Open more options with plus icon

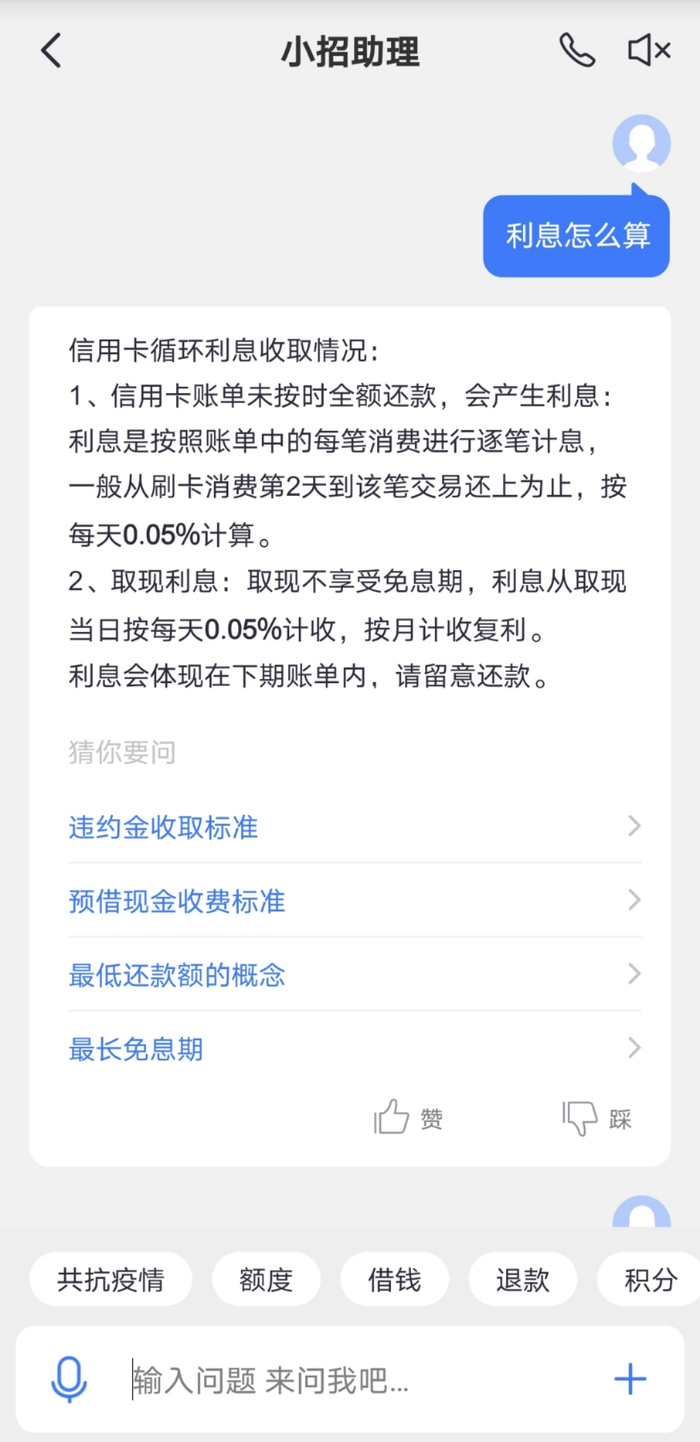(630, 1380)
